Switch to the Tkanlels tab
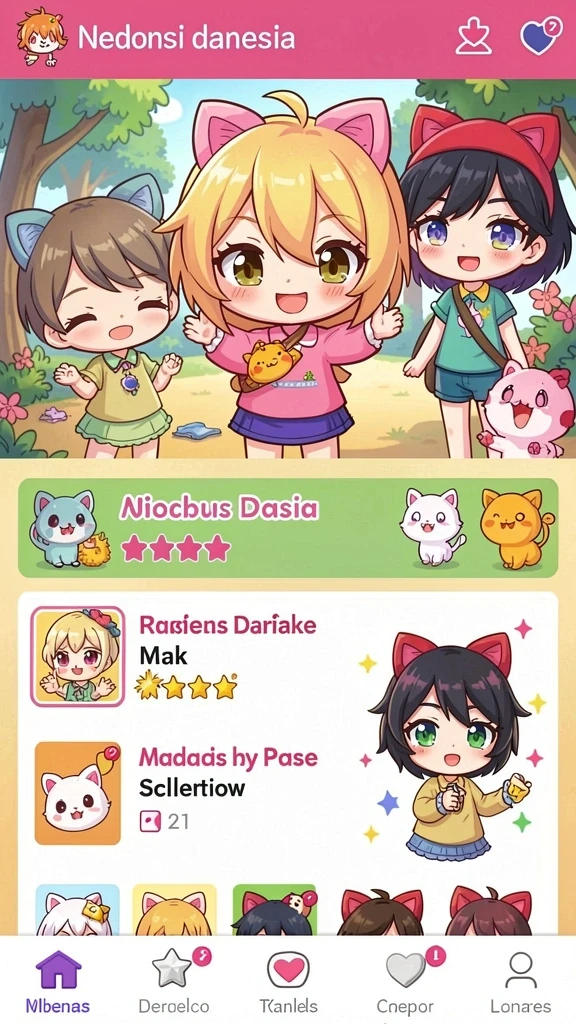This screenshot has width=576, height=1024. coord(288,982)
